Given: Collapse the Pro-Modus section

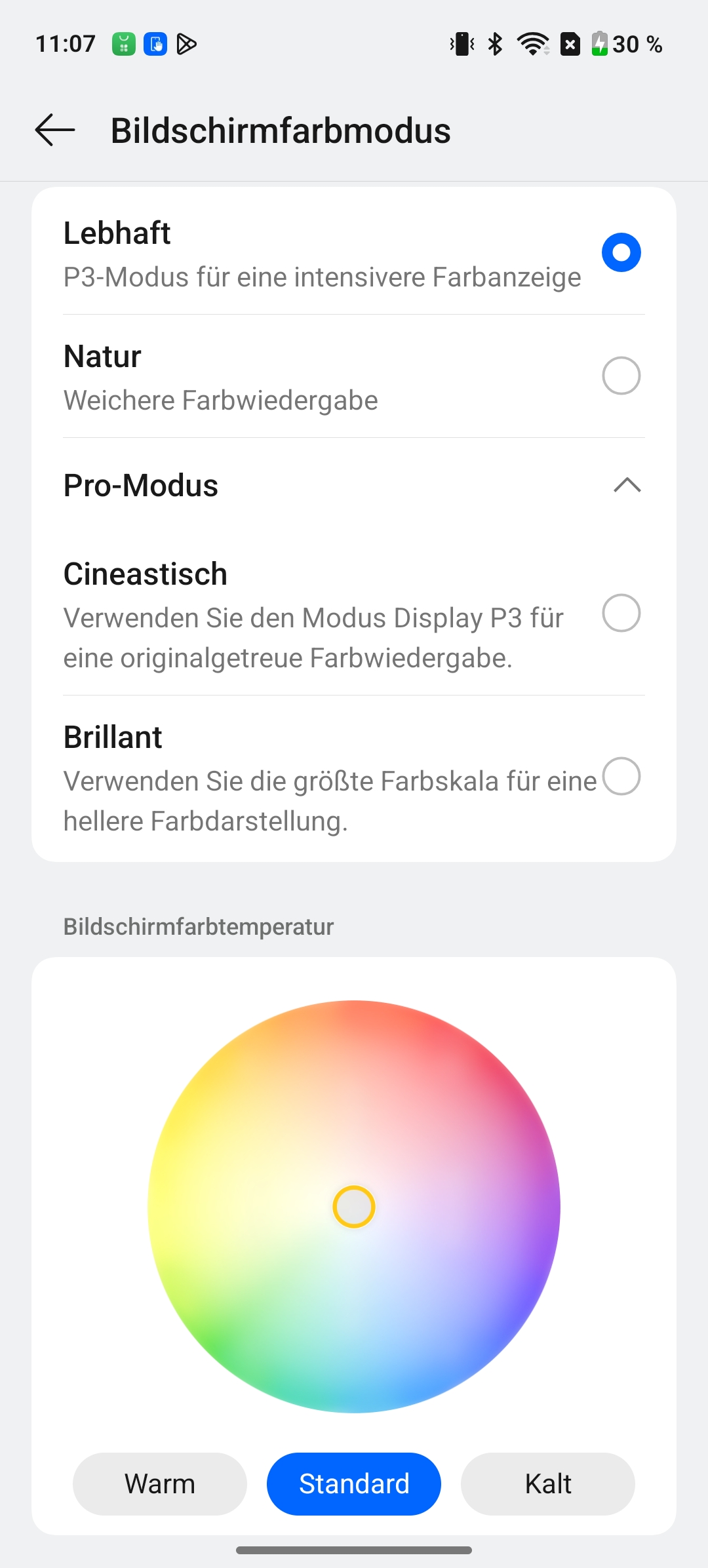Looking at the screenshot, I should [354, 486].
